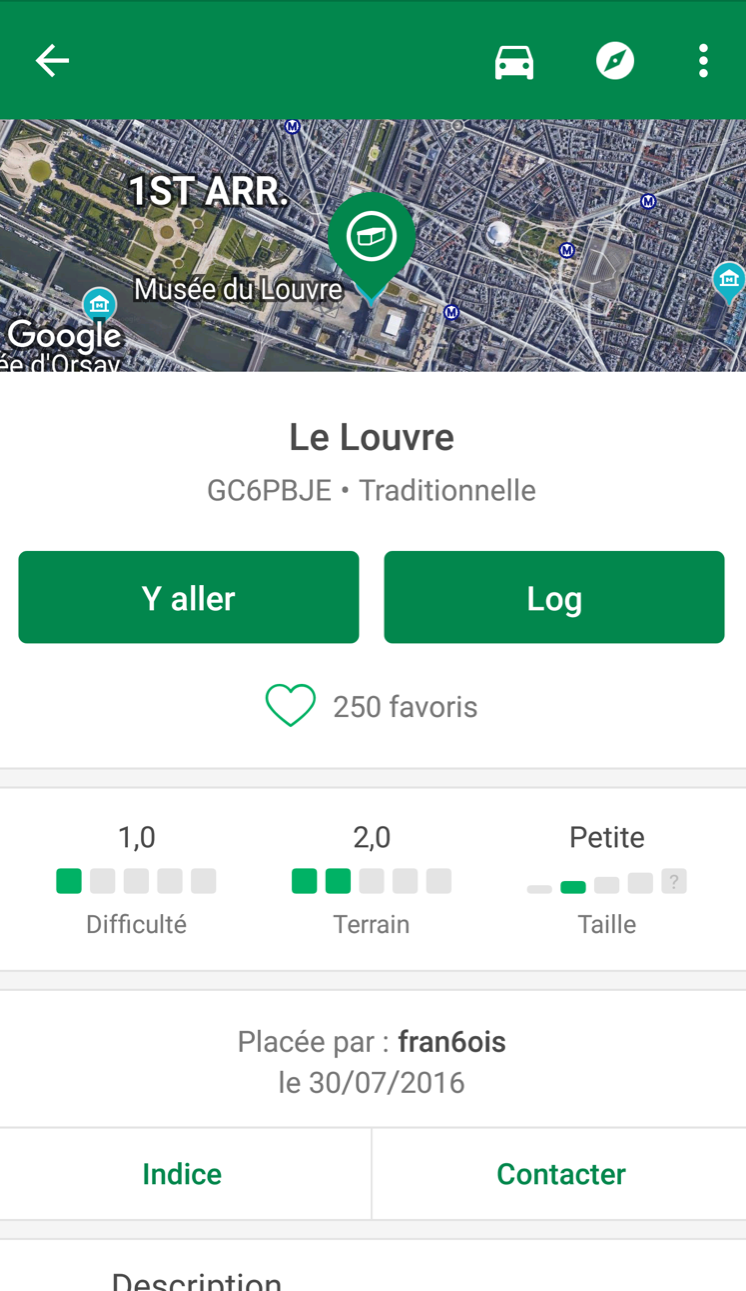Tap the Log button
Screen dimensions: 746x1291
point(554,597)
